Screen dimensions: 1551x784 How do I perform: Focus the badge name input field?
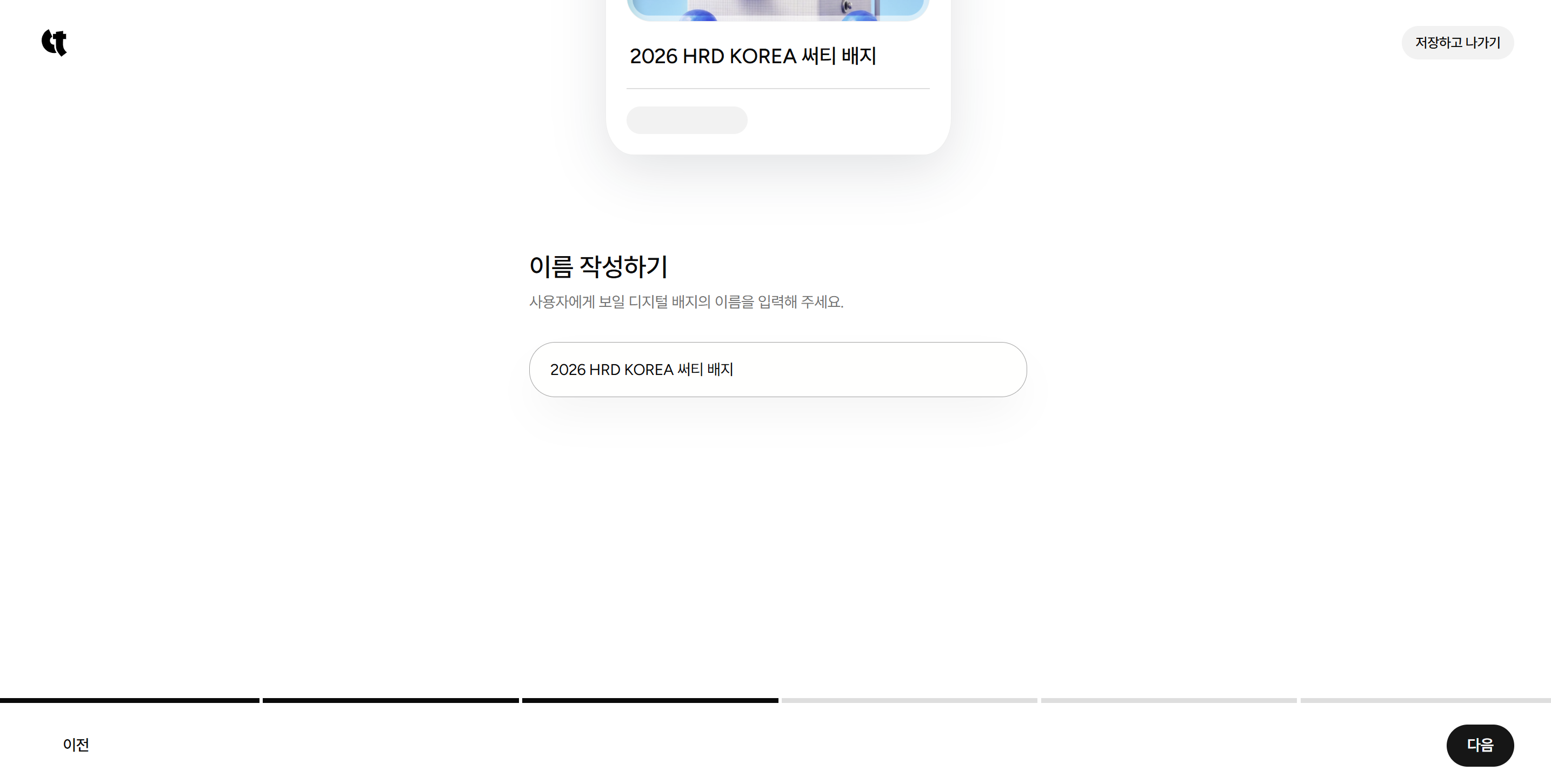(x=777, y=370)
